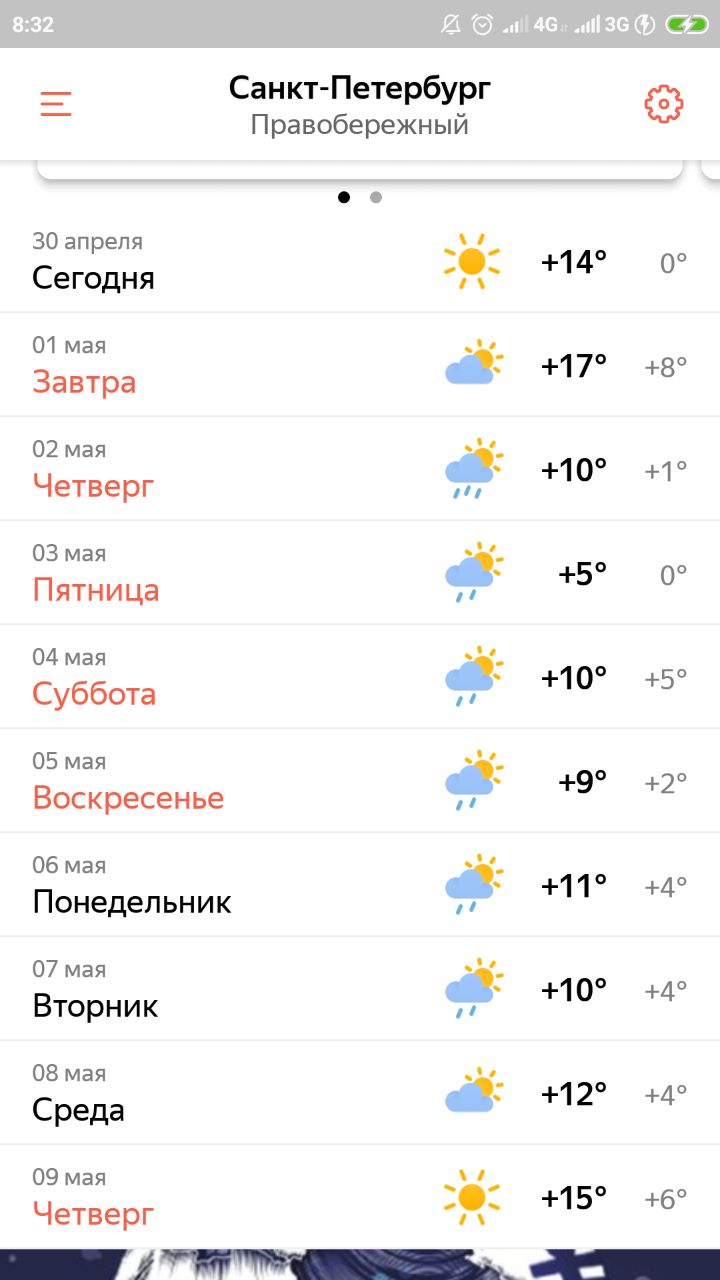Open the 09 мая Четверг forecast

point(360,1198)
